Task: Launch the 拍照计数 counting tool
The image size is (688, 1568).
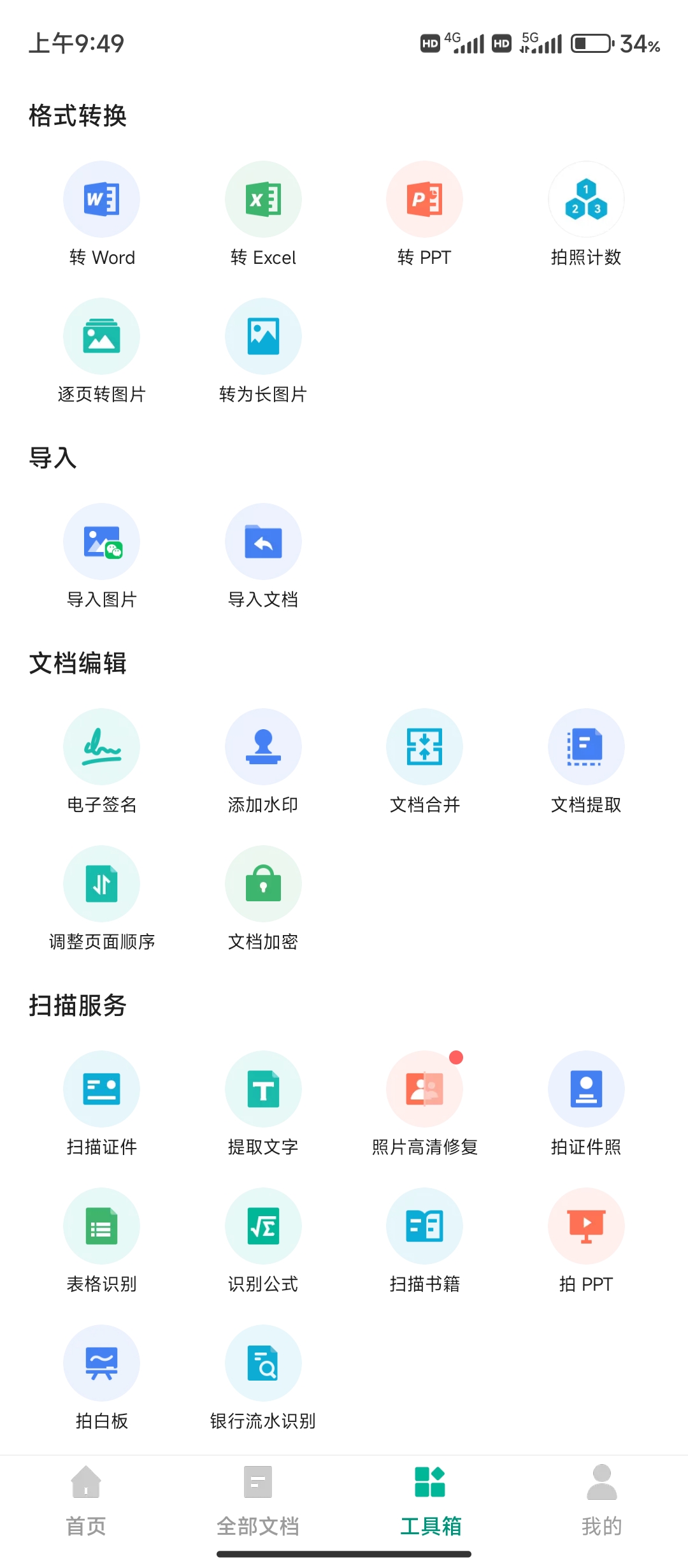Action: tap(586, 199)
